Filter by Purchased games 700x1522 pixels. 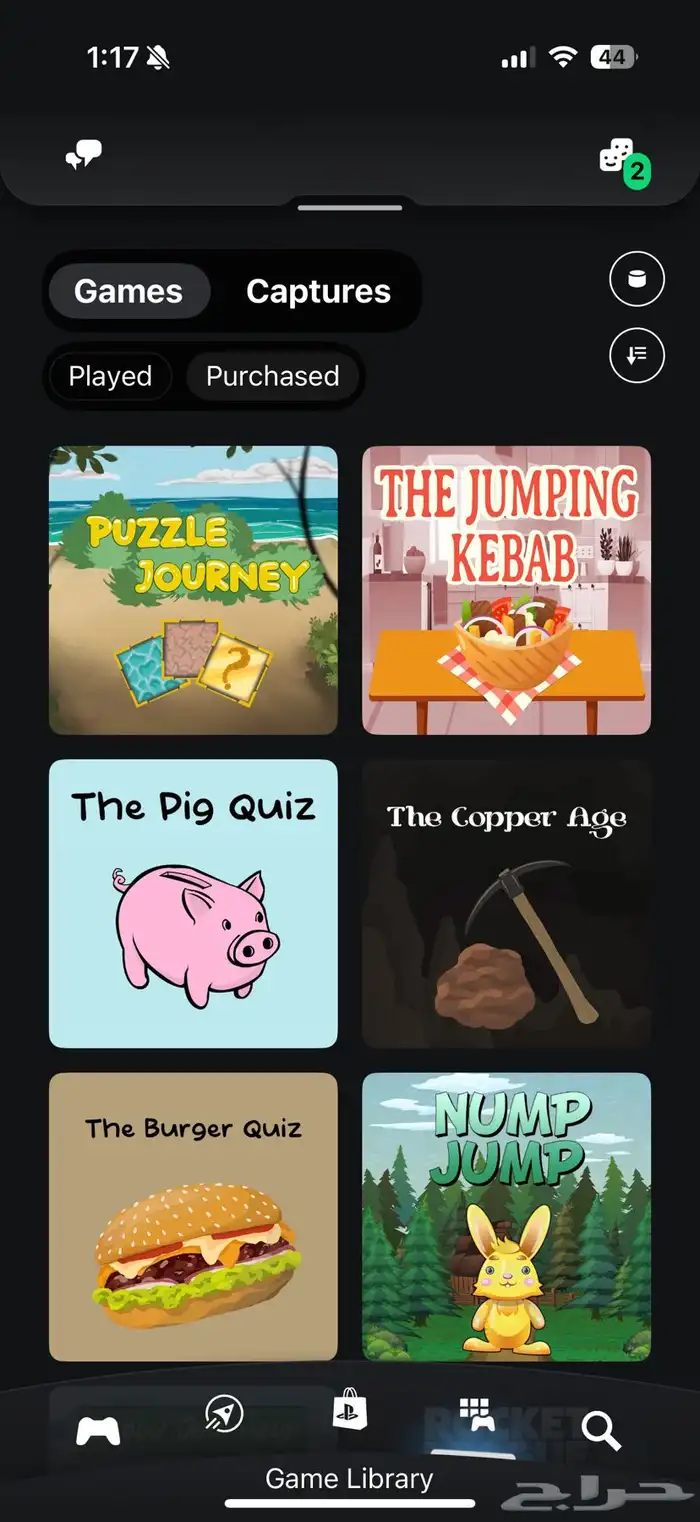click(x=272, y=377)
